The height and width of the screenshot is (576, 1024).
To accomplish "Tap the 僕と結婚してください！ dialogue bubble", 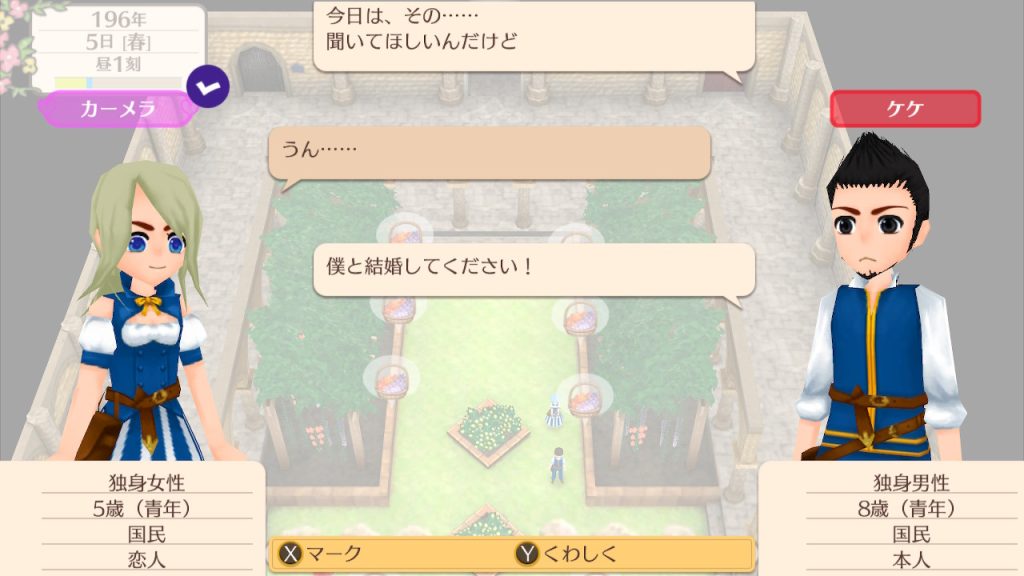I will (x=533, y=269).
